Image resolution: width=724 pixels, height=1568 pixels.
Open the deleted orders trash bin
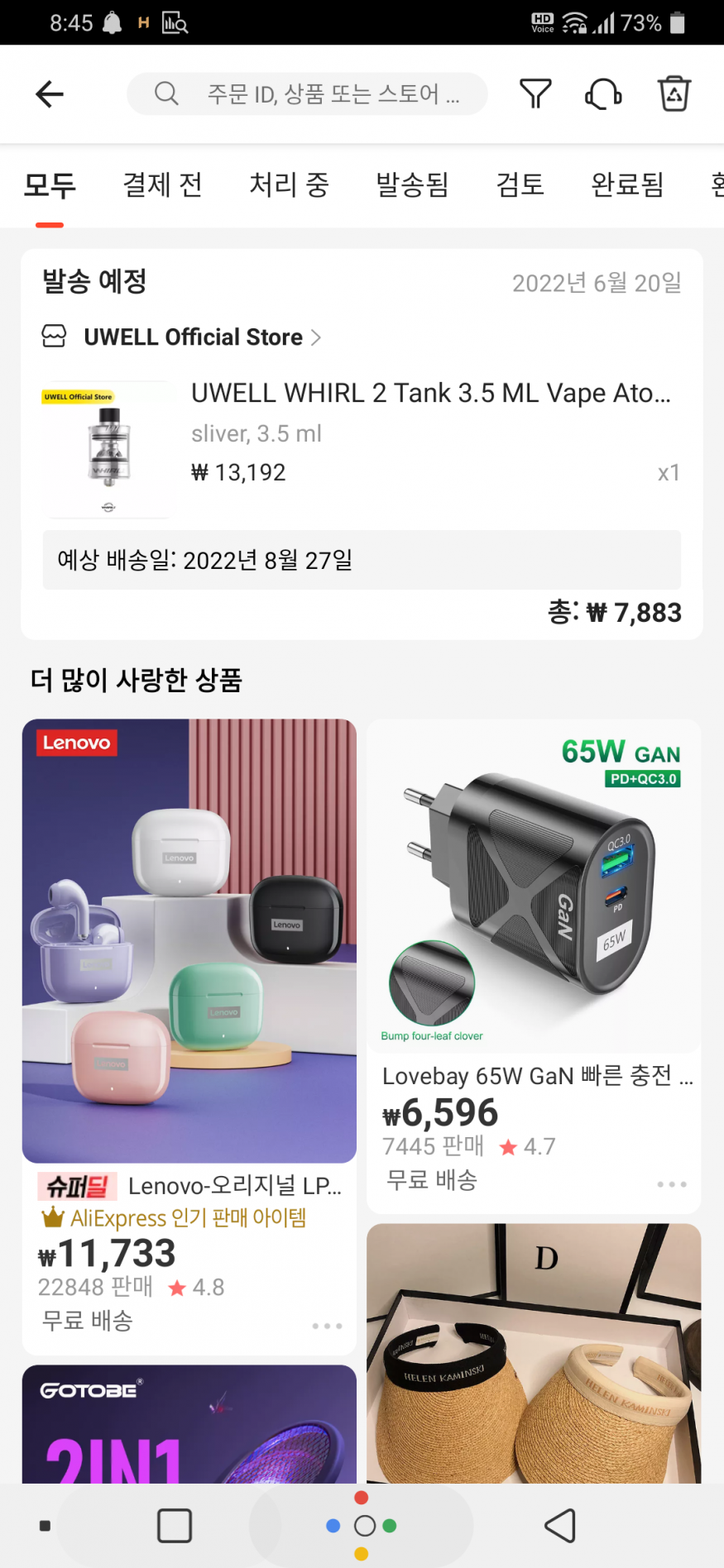(674, 94)
